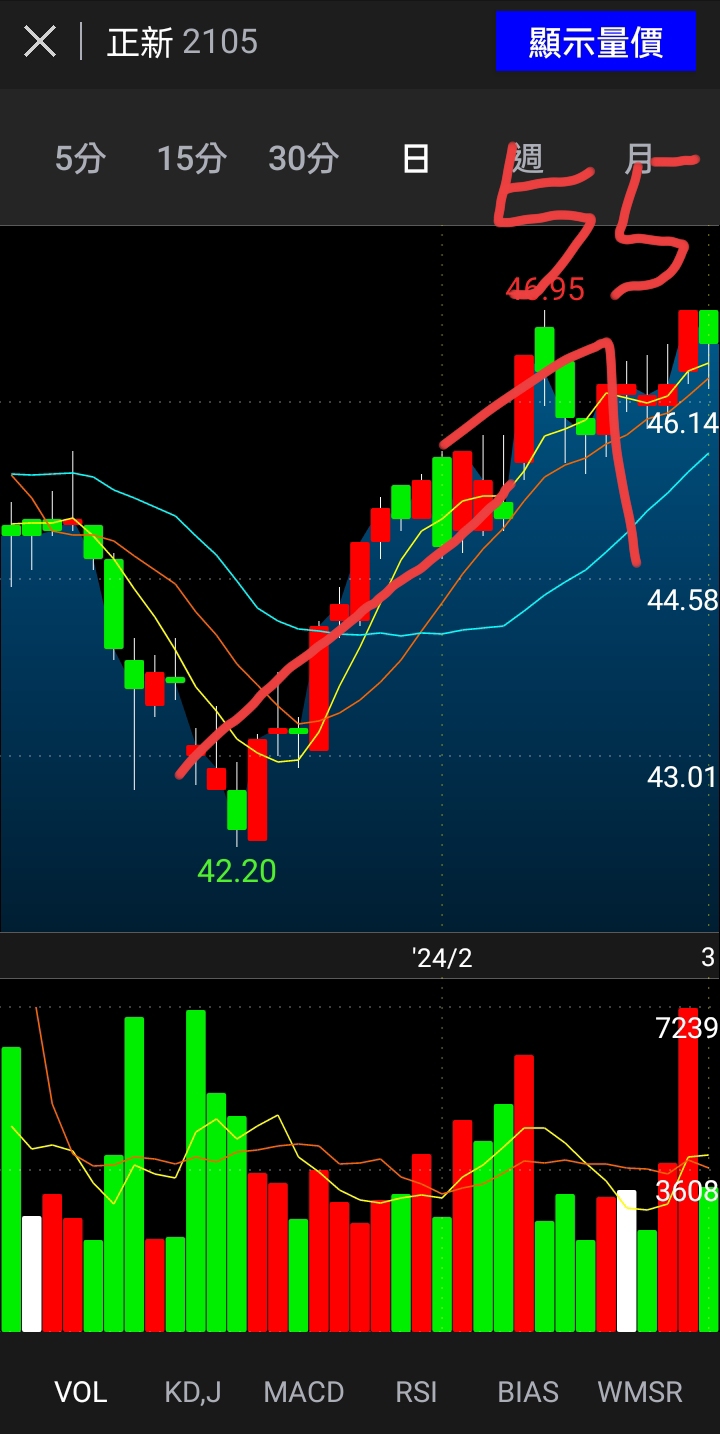Select the VOL indicator
The width and height of the screenshot is (720, 1434).
point(80,1391)
